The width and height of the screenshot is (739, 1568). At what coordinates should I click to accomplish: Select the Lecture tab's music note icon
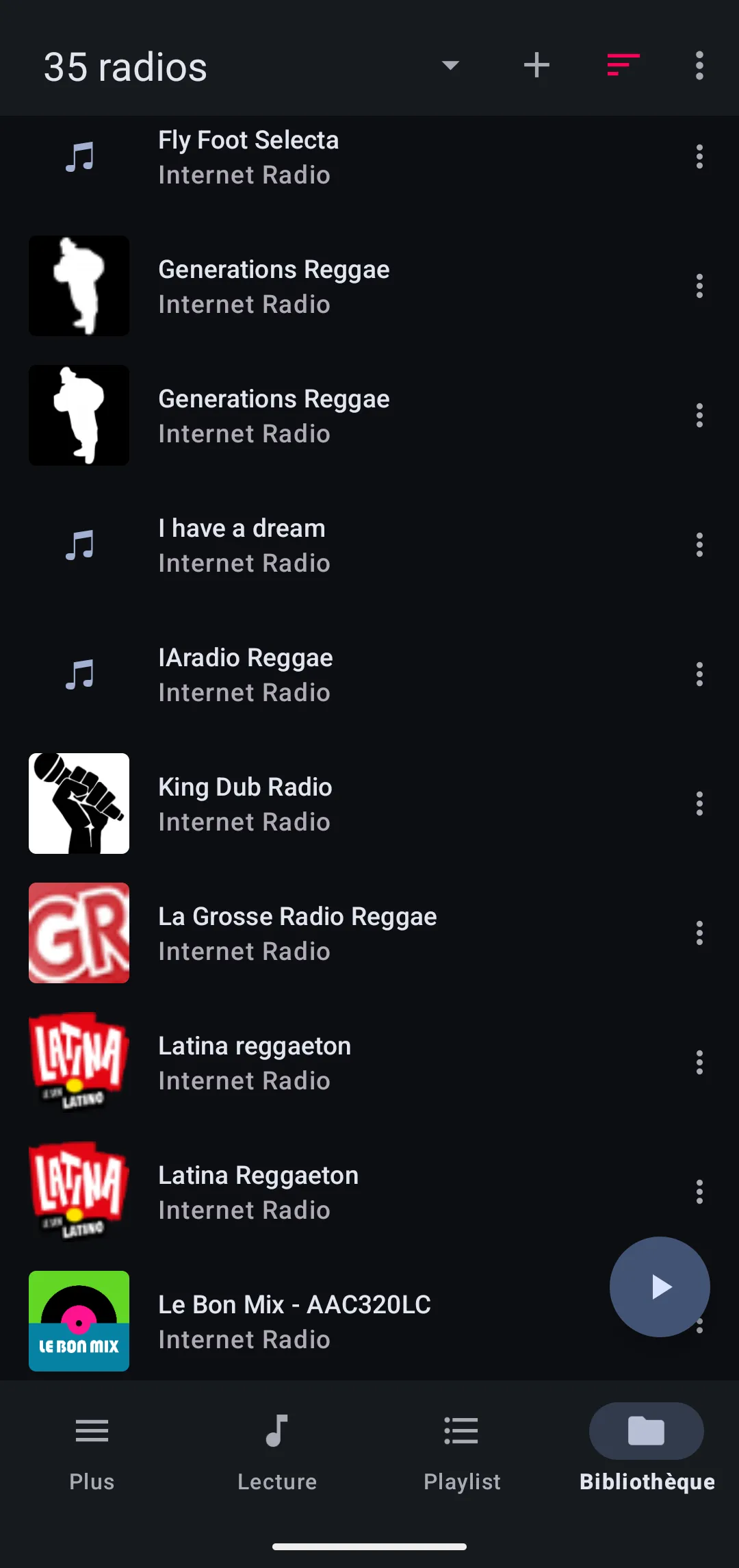click(x=277, y=1430)
